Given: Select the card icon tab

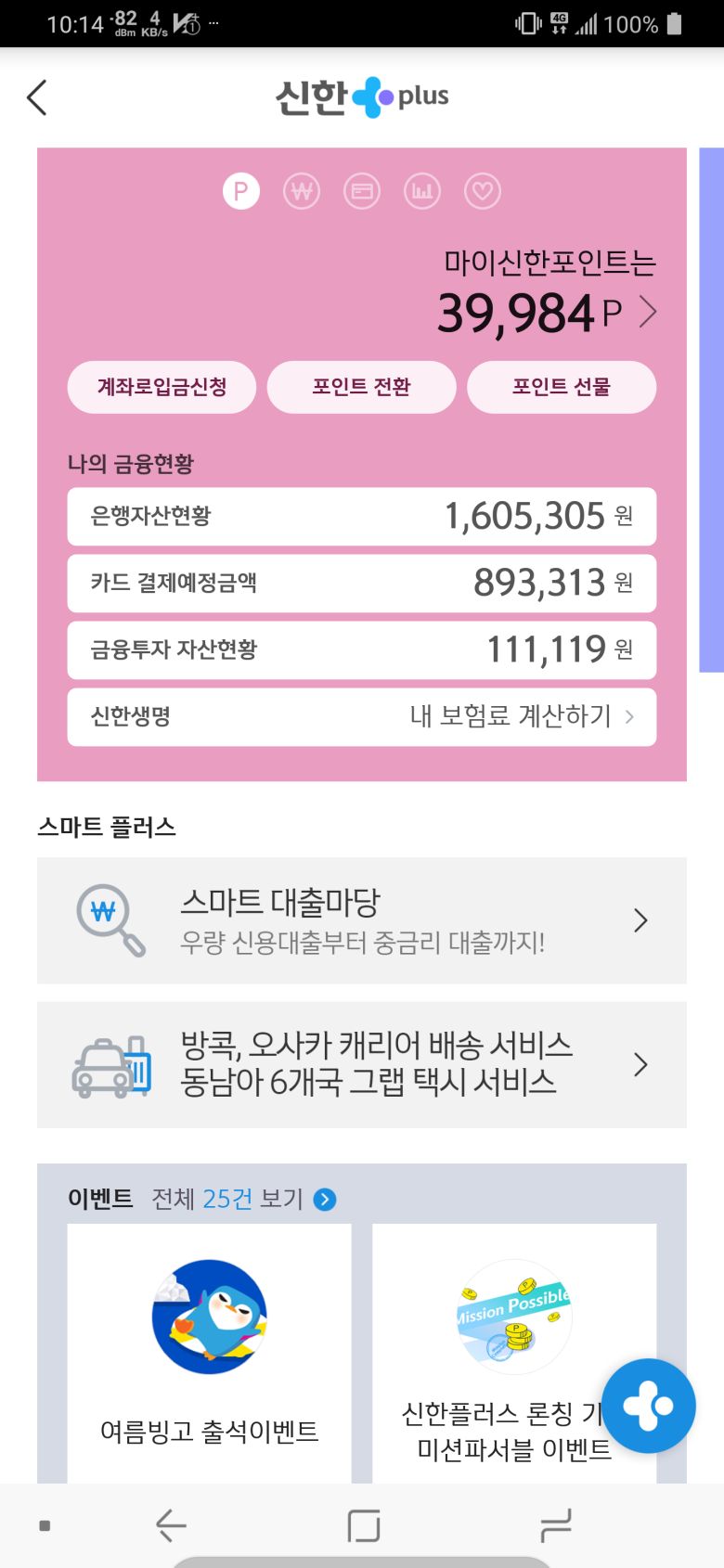Looking at the screenshot, I should click(362, 192).
